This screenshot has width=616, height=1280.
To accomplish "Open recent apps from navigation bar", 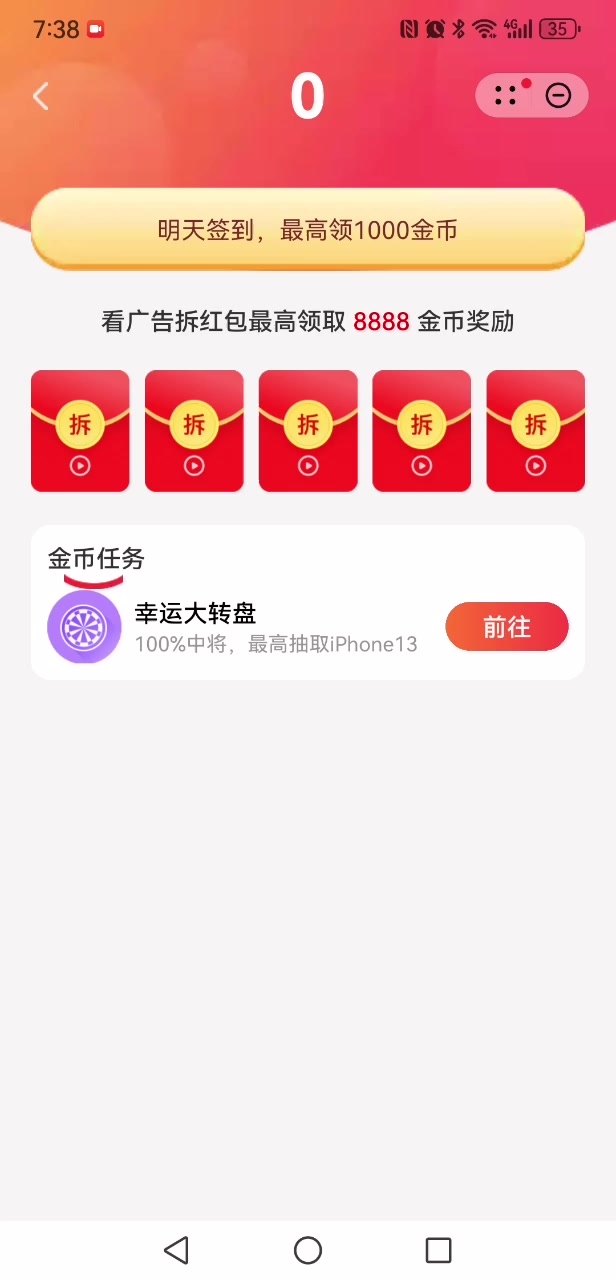I will pyautogui.click(x=438, y=1250).
